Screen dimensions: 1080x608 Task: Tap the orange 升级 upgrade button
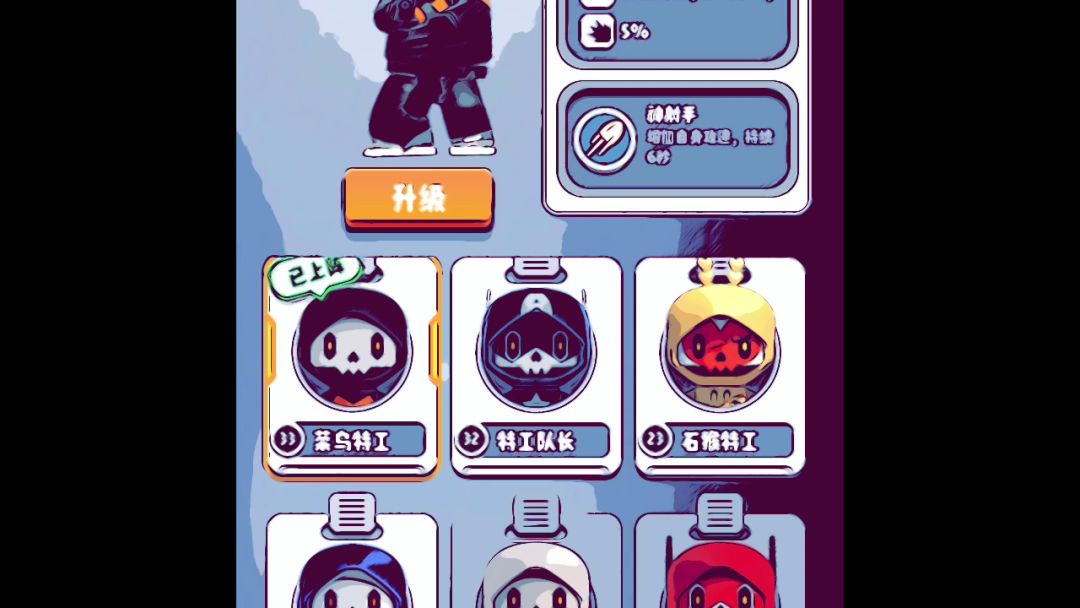coord(418,198)
